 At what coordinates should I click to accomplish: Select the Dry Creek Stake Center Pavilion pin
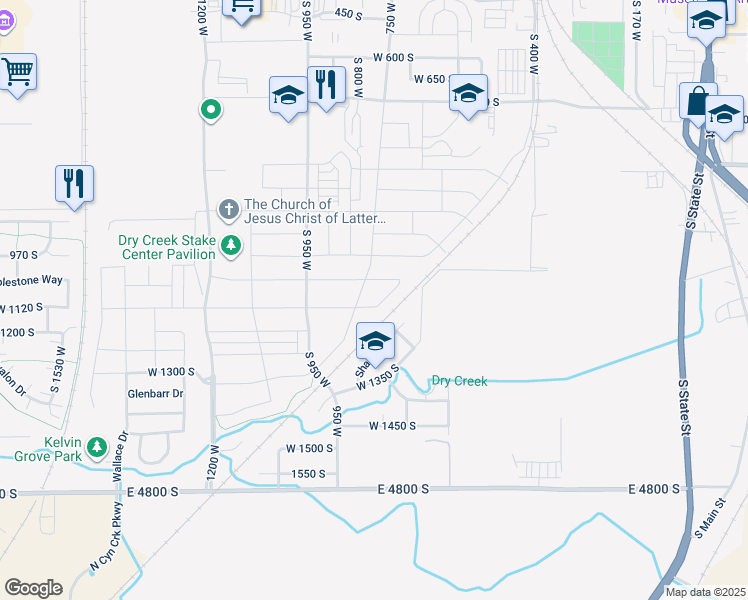click(x=232, y=245)
